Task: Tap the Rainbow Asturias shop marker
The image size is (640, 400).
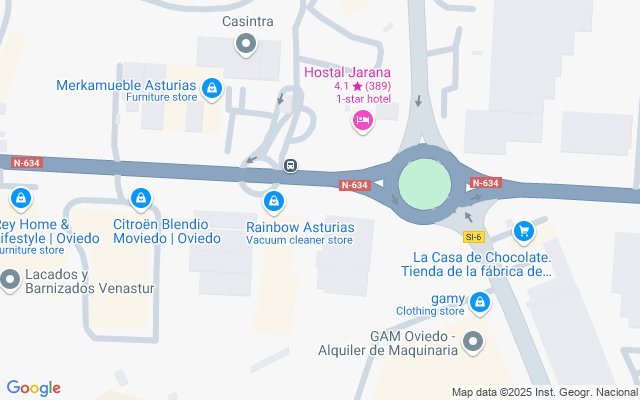Action: (272, 202)
